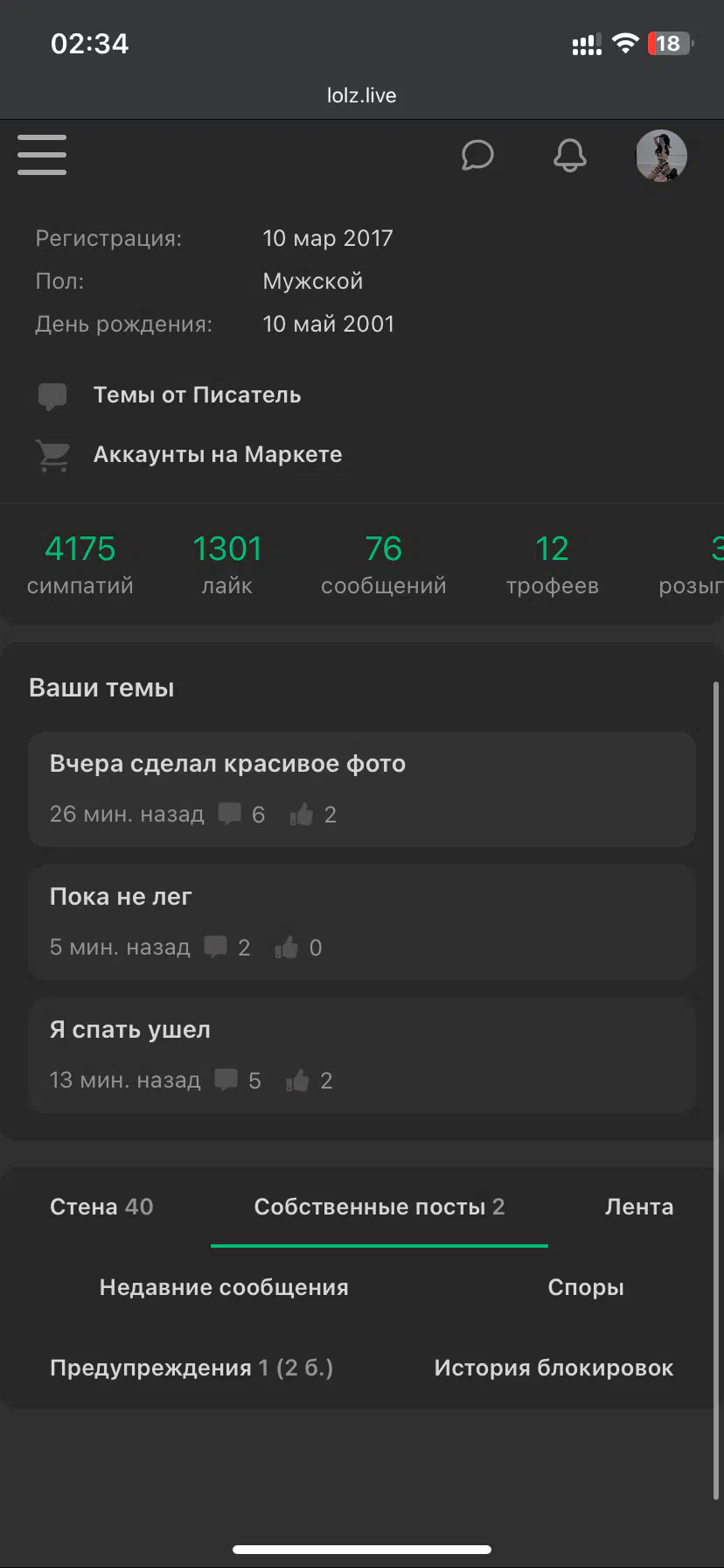Open thread Я спать ушел
Viewport: 724px width, 1568px height.
362,1055
